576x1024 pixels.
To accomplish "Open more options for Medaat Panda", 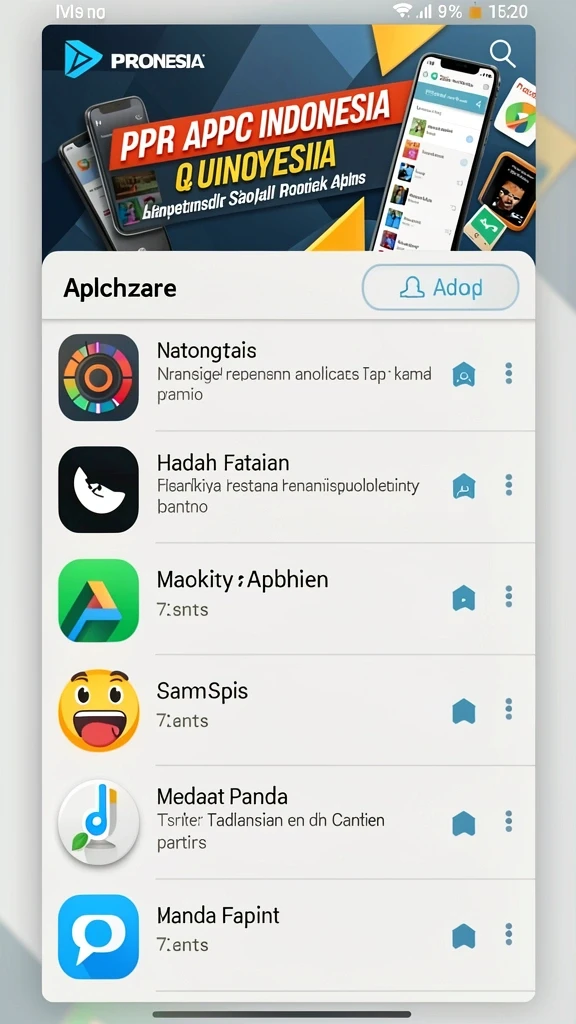I will tap(509, 822).
